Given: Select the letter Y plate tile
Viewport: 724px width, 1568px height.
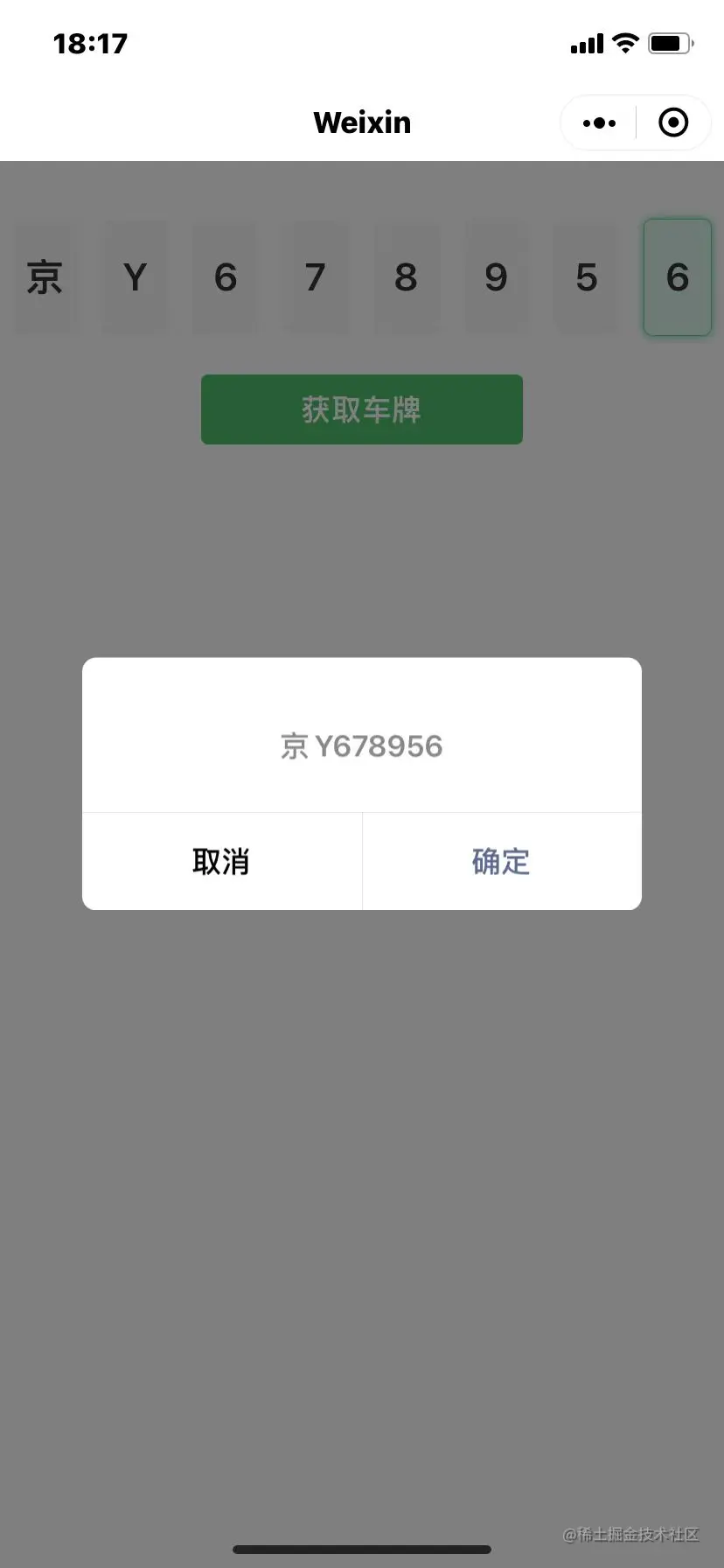Looking at the screenshot, I should tap(136, 277).
